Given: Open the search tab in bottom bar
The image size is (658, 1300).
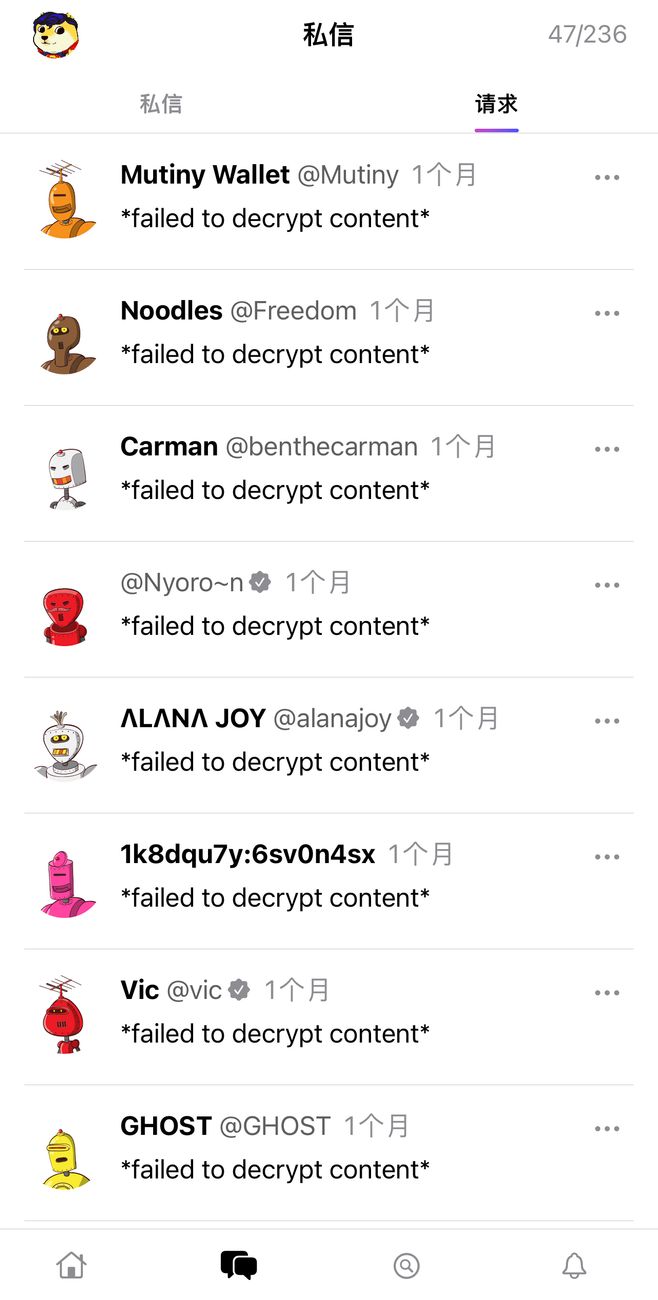Looking at the screenshot, I should [406, 1265].
